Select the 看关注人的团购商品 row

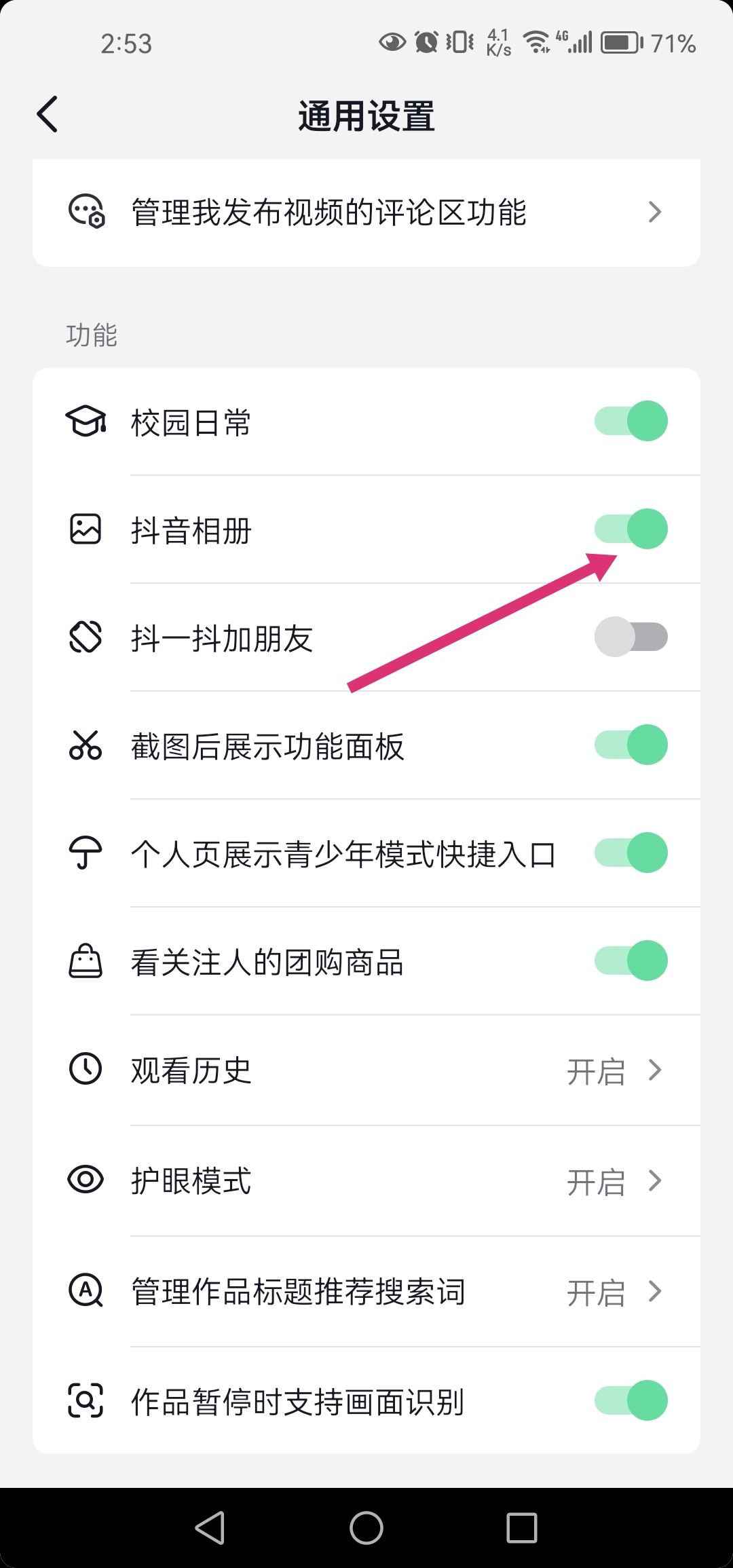366,961
